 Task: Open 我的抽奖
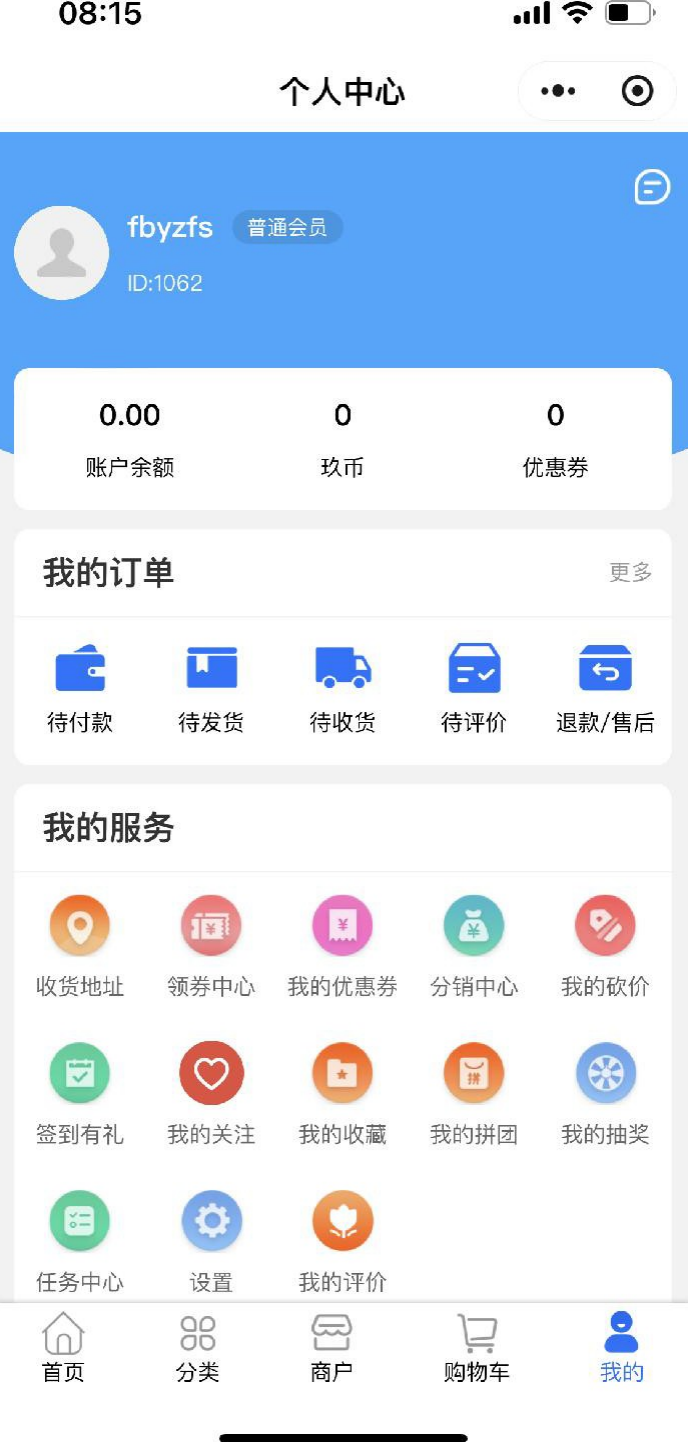[605, 1094]
